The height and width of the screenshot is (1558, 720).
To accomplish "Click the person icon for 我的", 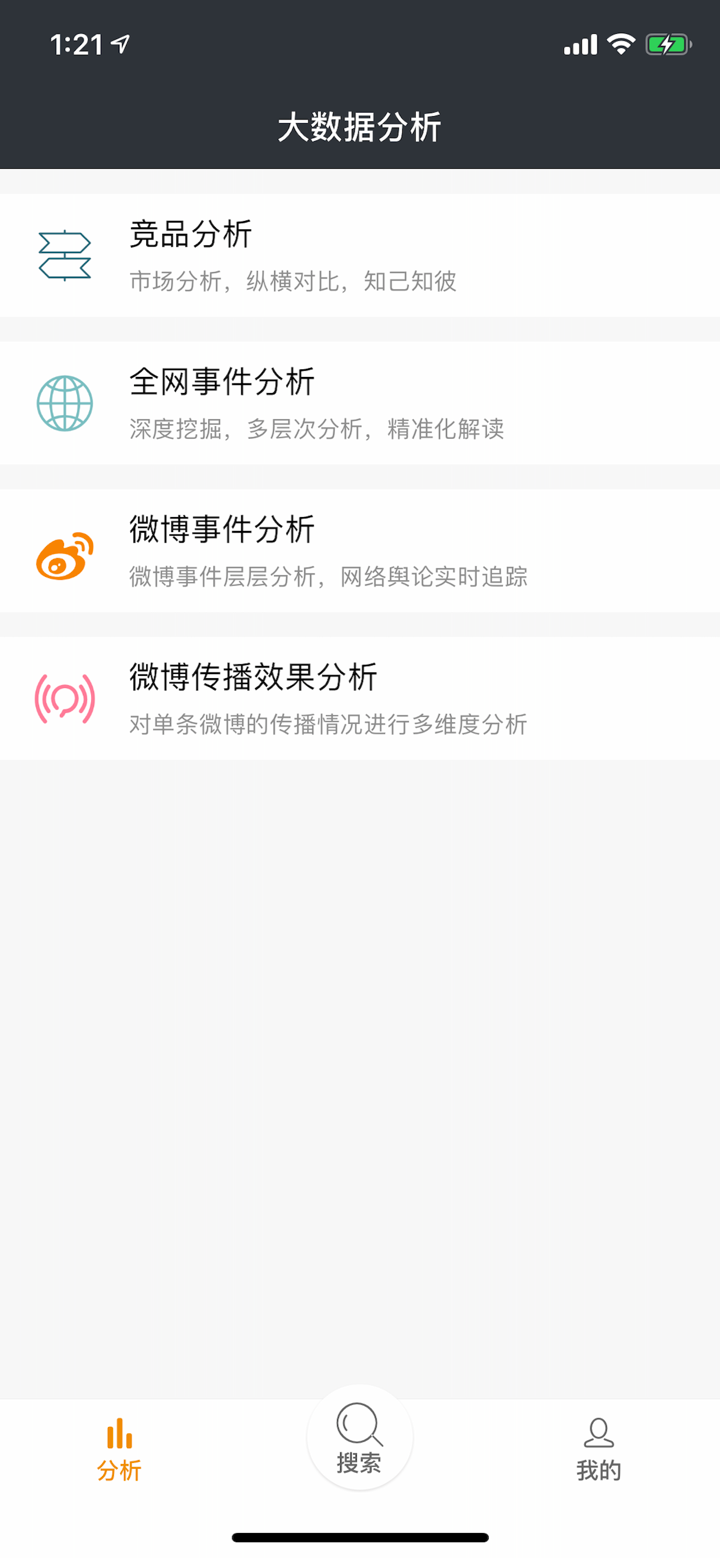I will pyautogui.click(x=599, y=1433).
